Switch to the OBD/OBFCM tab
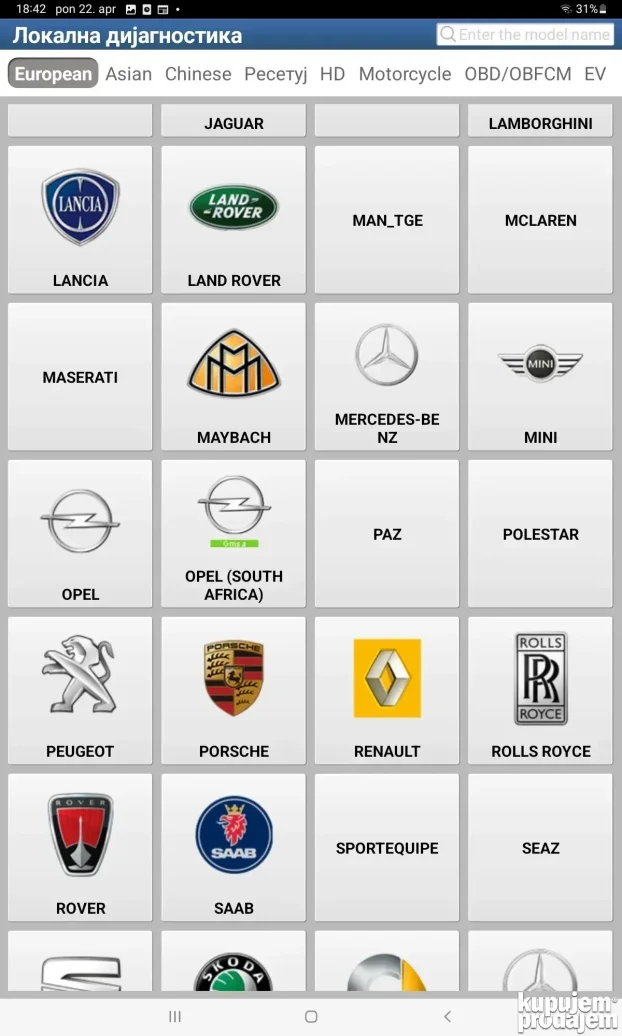This screenshot has height=1036, width=622. pyautogui.click(x=518, y=74)
